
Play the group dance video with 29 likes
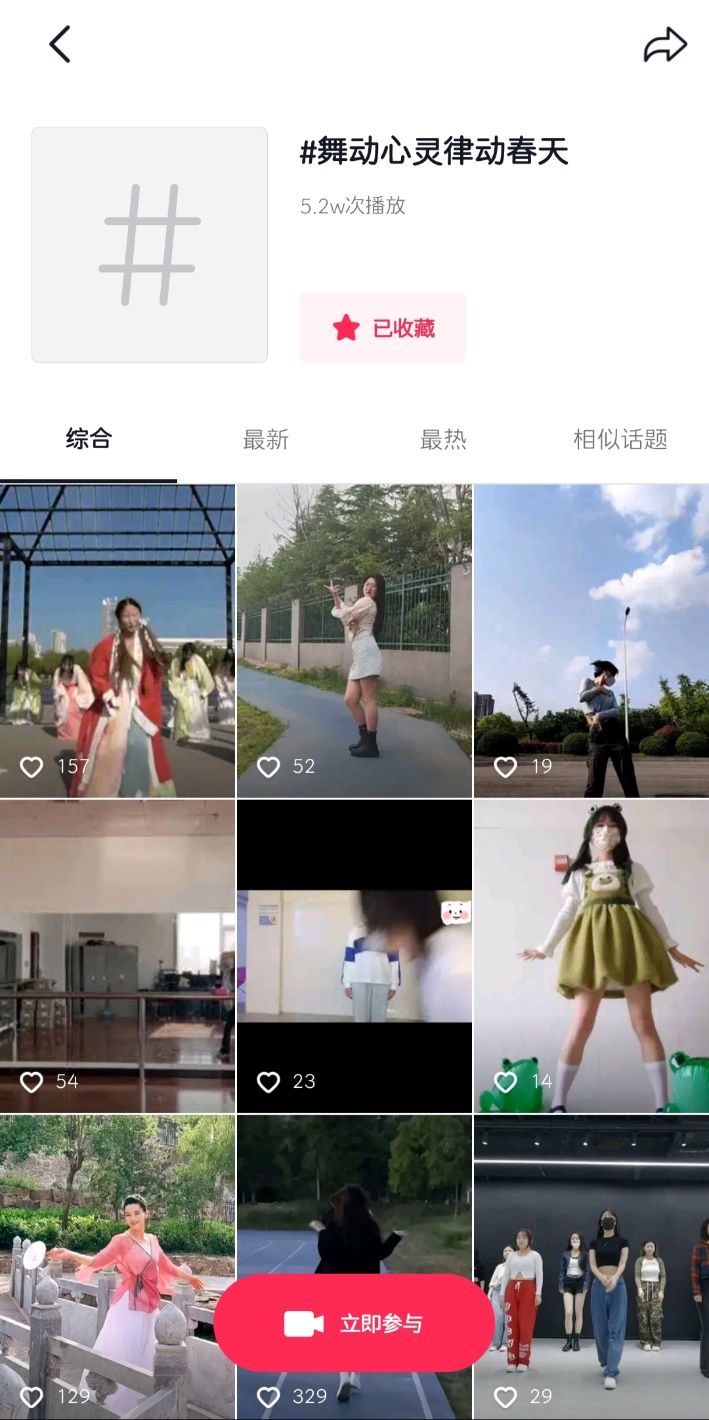click(x=591, y=1265)
